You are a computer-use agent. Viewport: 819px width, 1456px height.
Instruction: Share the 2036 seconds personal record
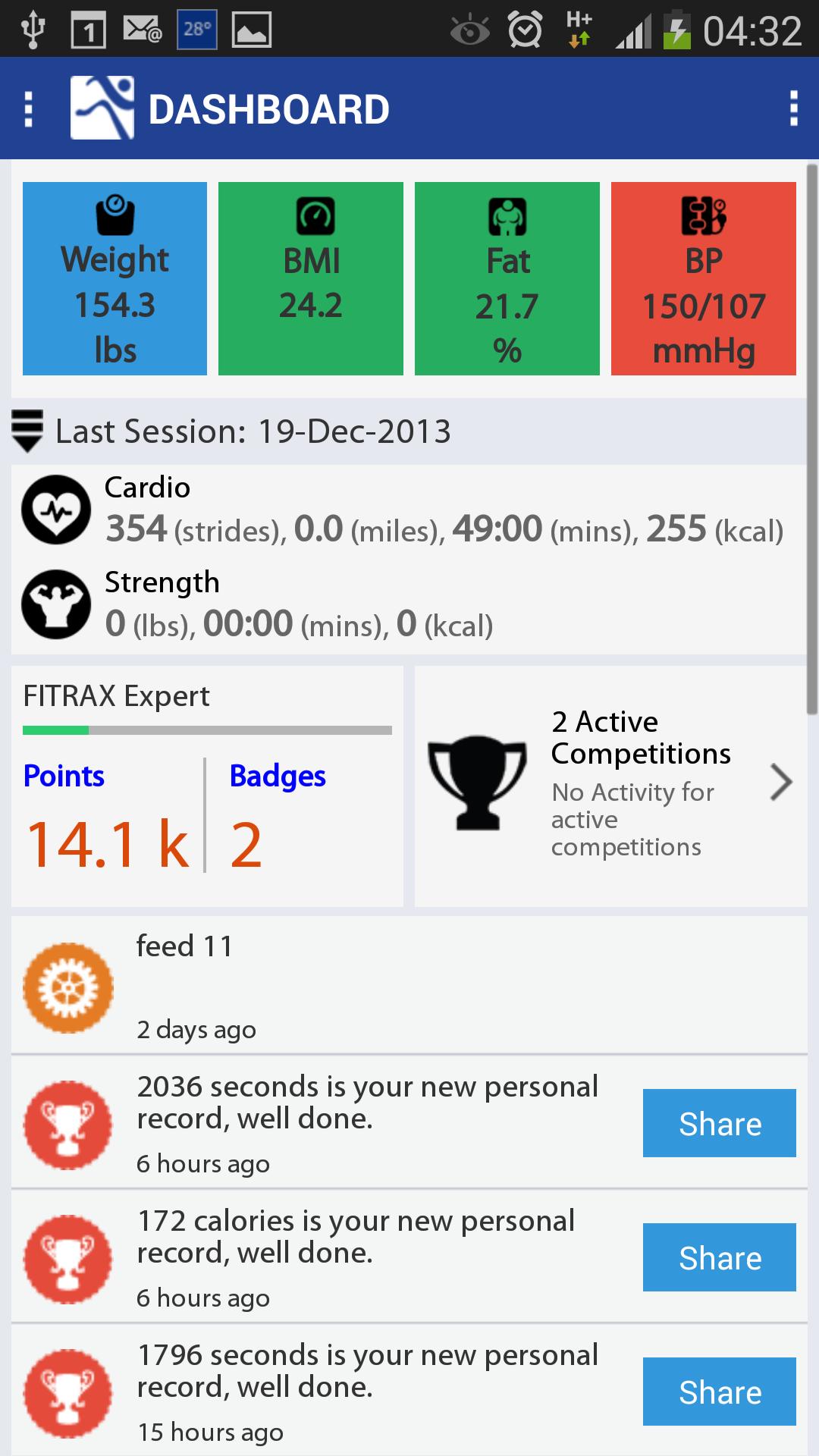(x=719, y=1123)
